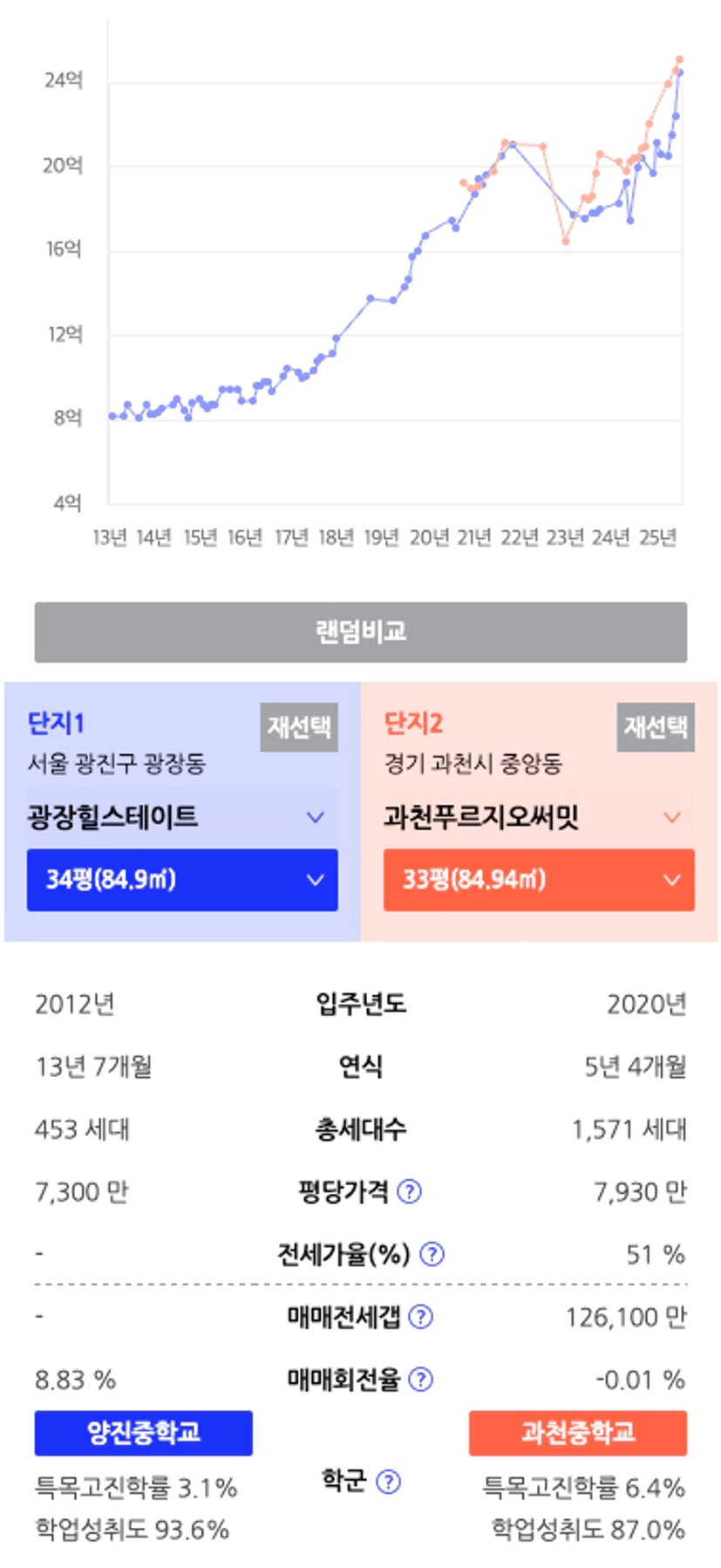Show help for 전세가율(%)
Screen dimensions: 721x1568
[432, 1254]
